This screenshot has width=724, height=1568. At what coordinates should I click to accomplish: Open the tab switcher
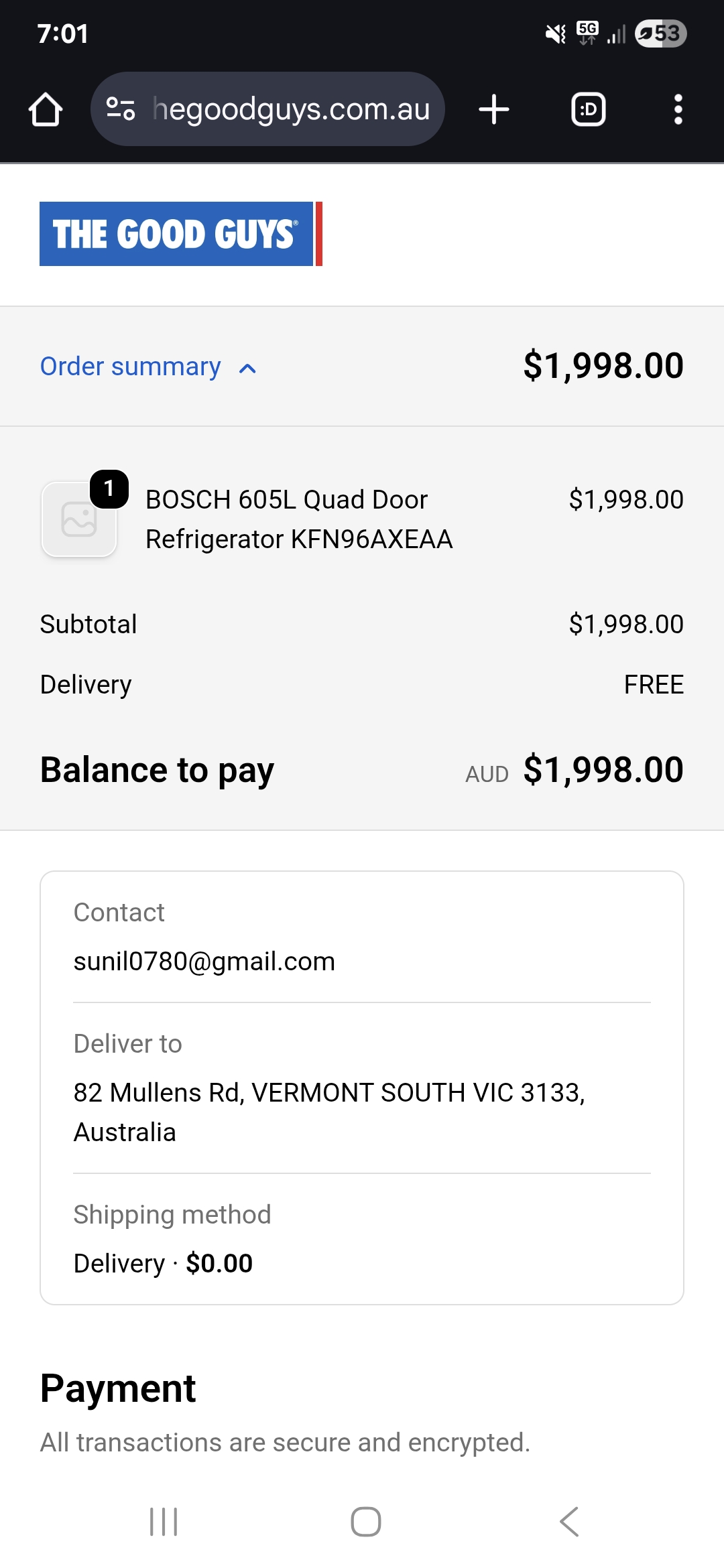(588, 109)
